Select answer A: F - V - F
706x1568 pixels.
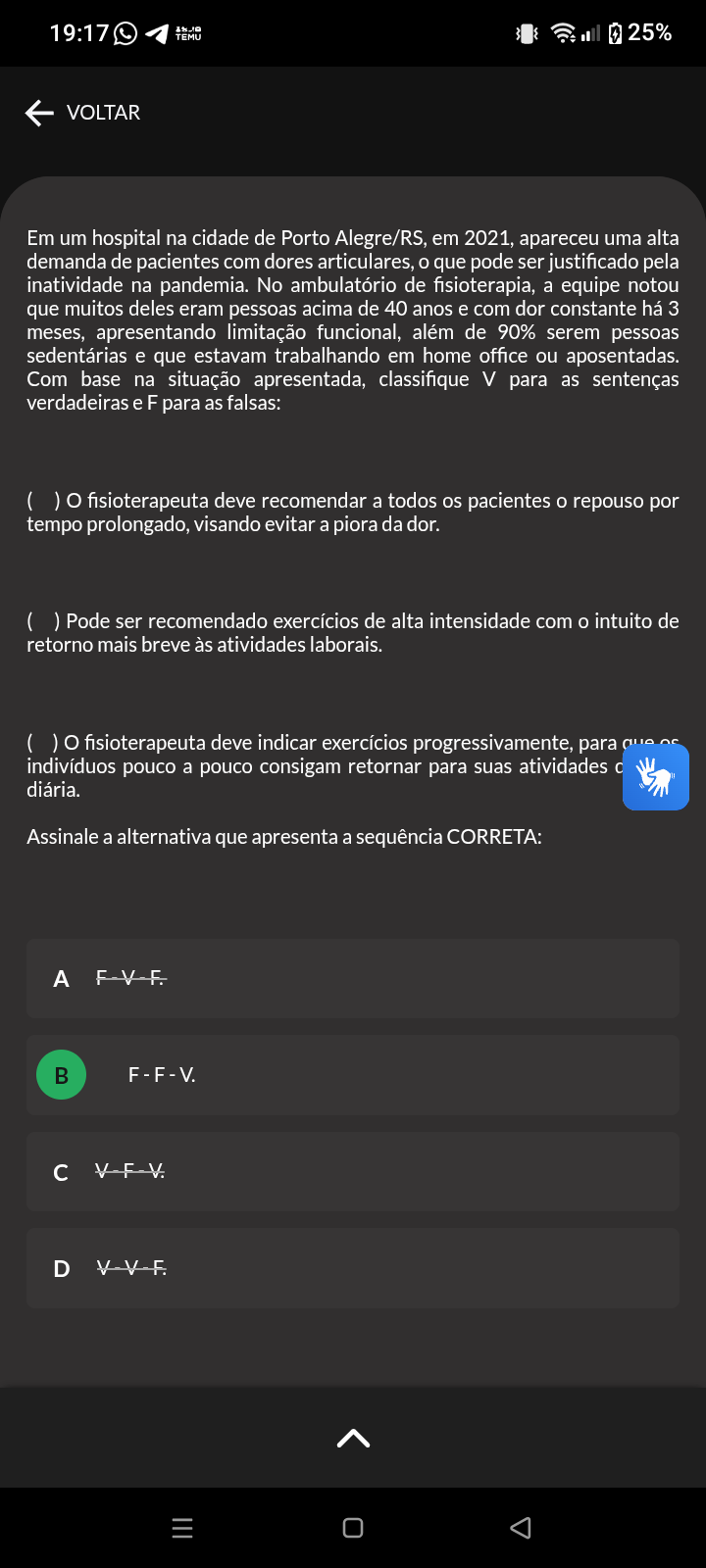(x=353, y=978)
